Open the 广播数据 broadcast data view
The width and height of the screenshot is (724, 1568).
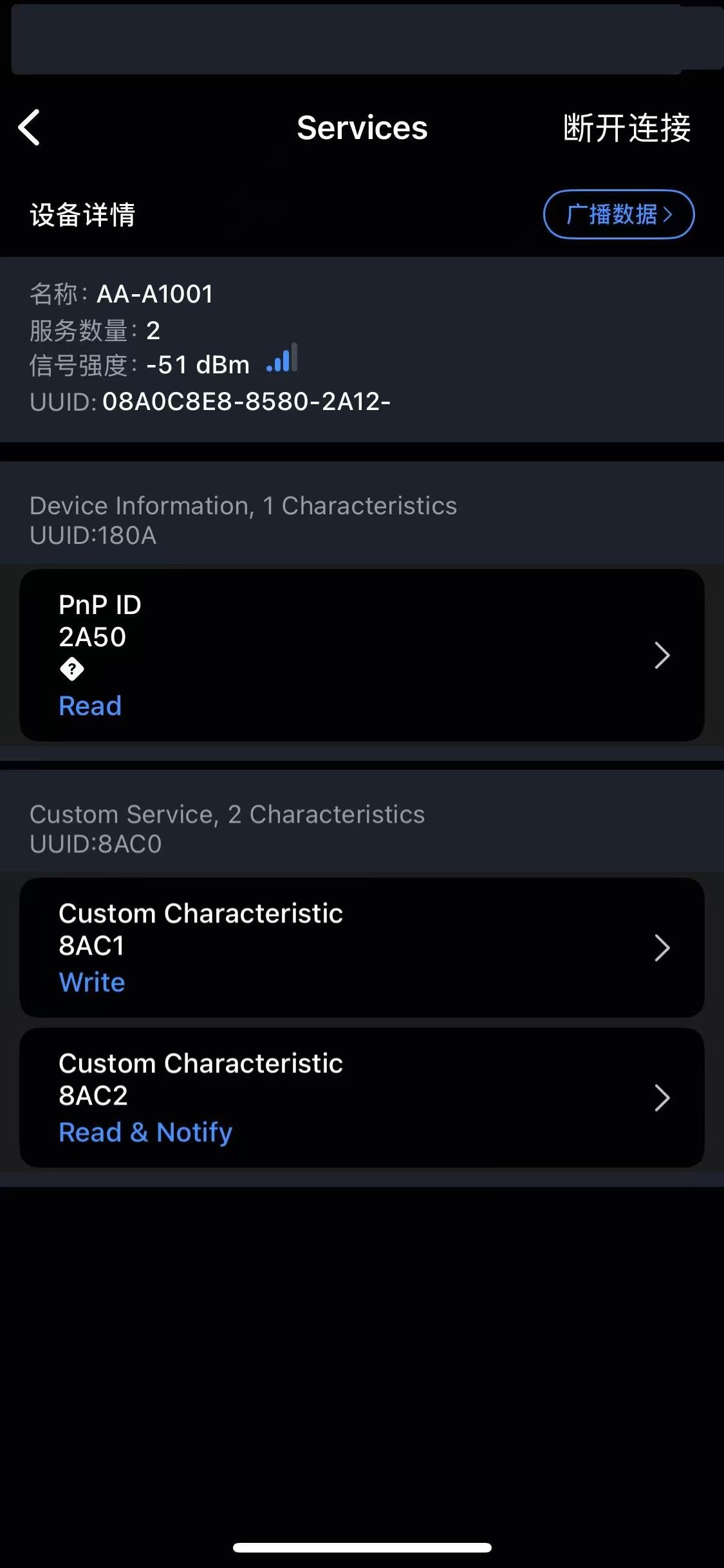(618, 214)
